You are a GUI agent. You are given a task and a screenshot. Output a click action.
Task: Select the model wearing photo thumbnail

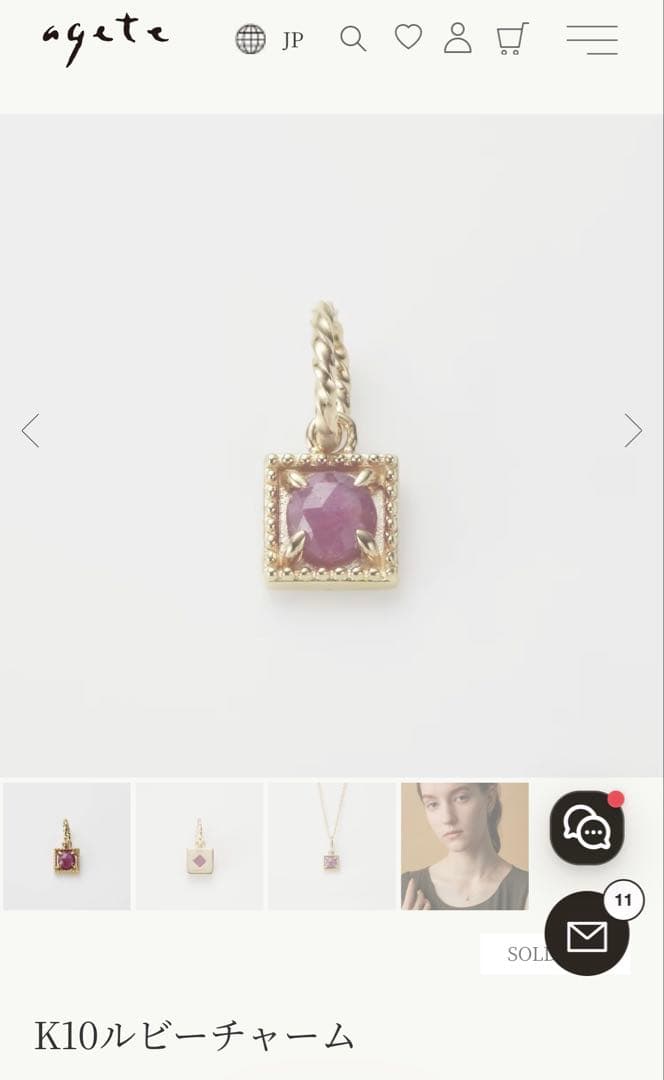[464, 846]
